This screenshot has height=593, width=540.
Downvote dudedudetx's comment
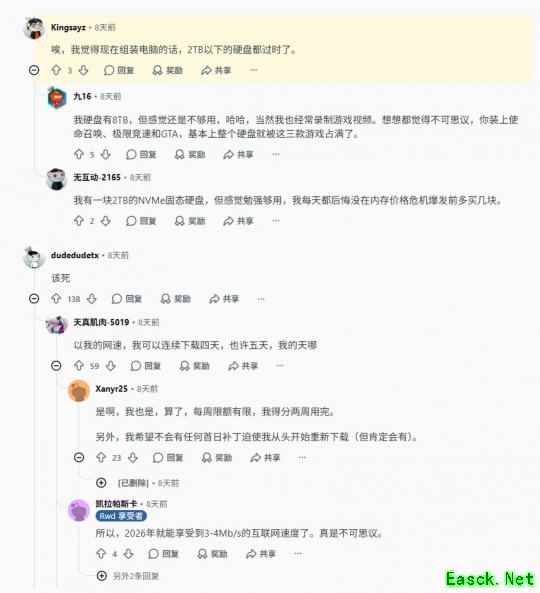click(92, 299)
